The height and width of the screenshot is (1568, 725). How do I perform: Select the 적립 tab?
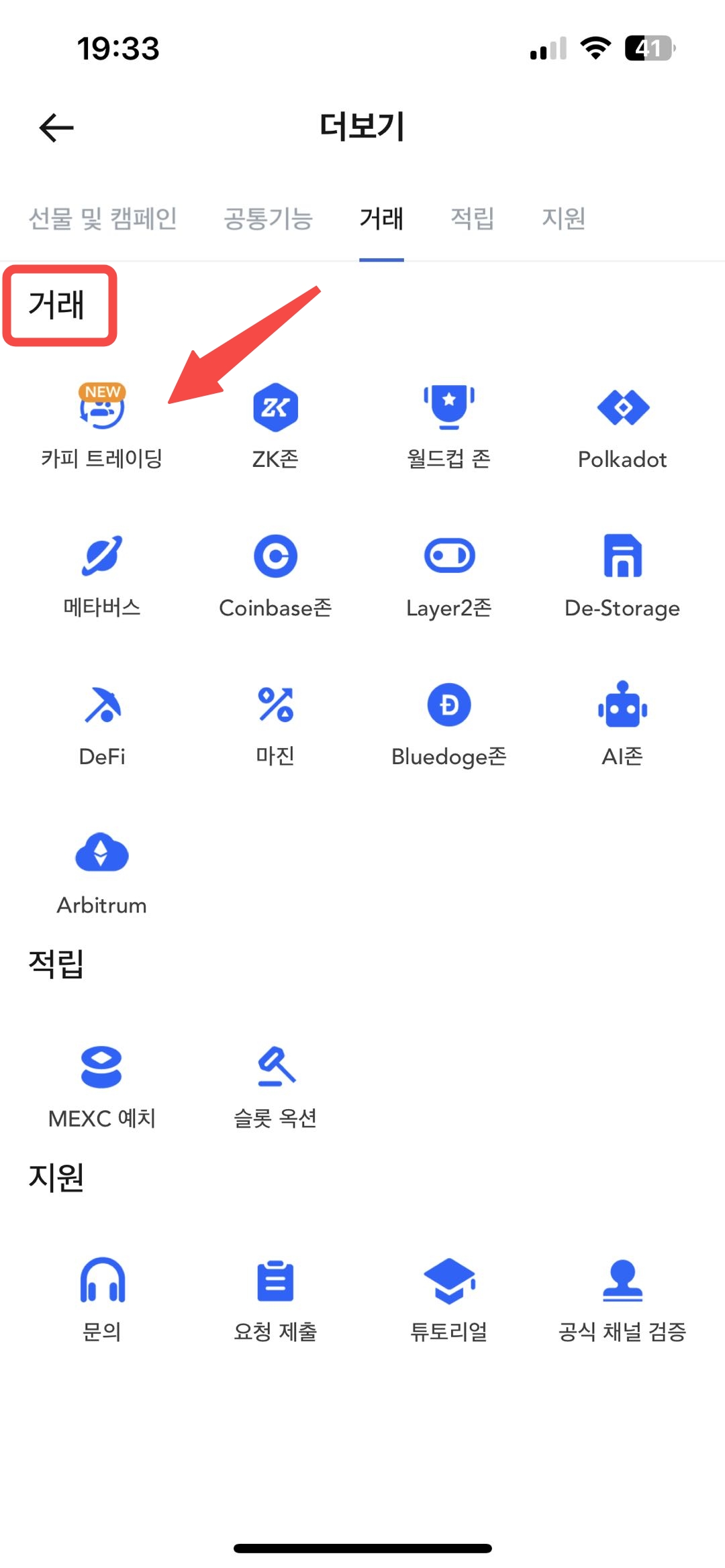[472, 219]
